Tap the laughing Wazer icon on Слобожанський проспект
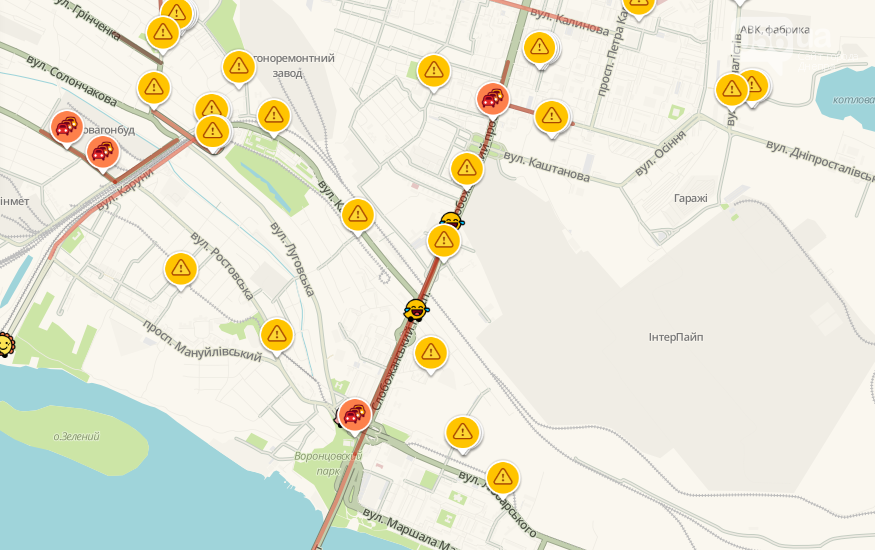Viewport: 875px width, 550px height. (416, 309)
